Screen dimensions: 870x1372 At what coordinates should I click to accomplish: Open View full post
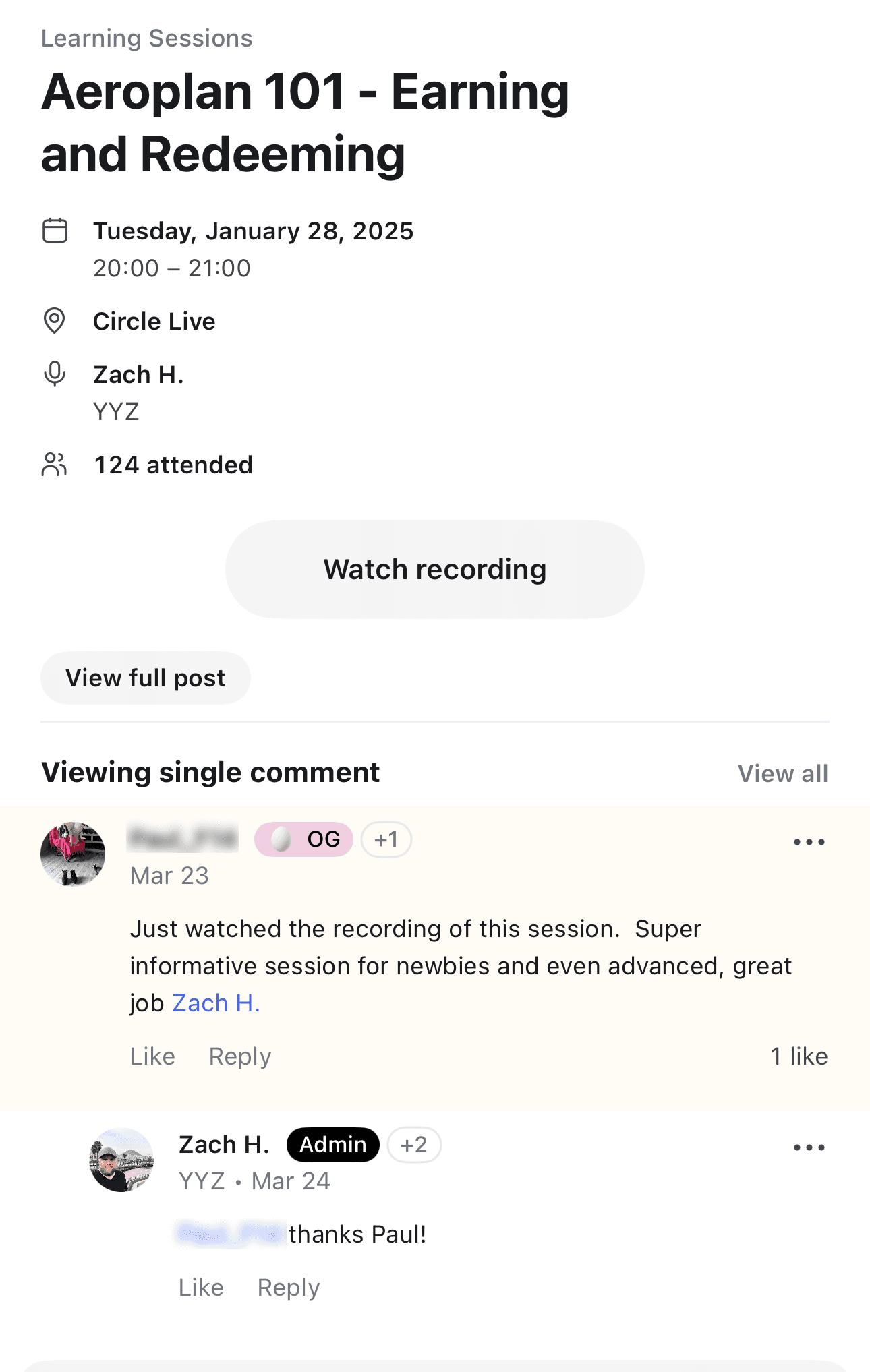145,678
